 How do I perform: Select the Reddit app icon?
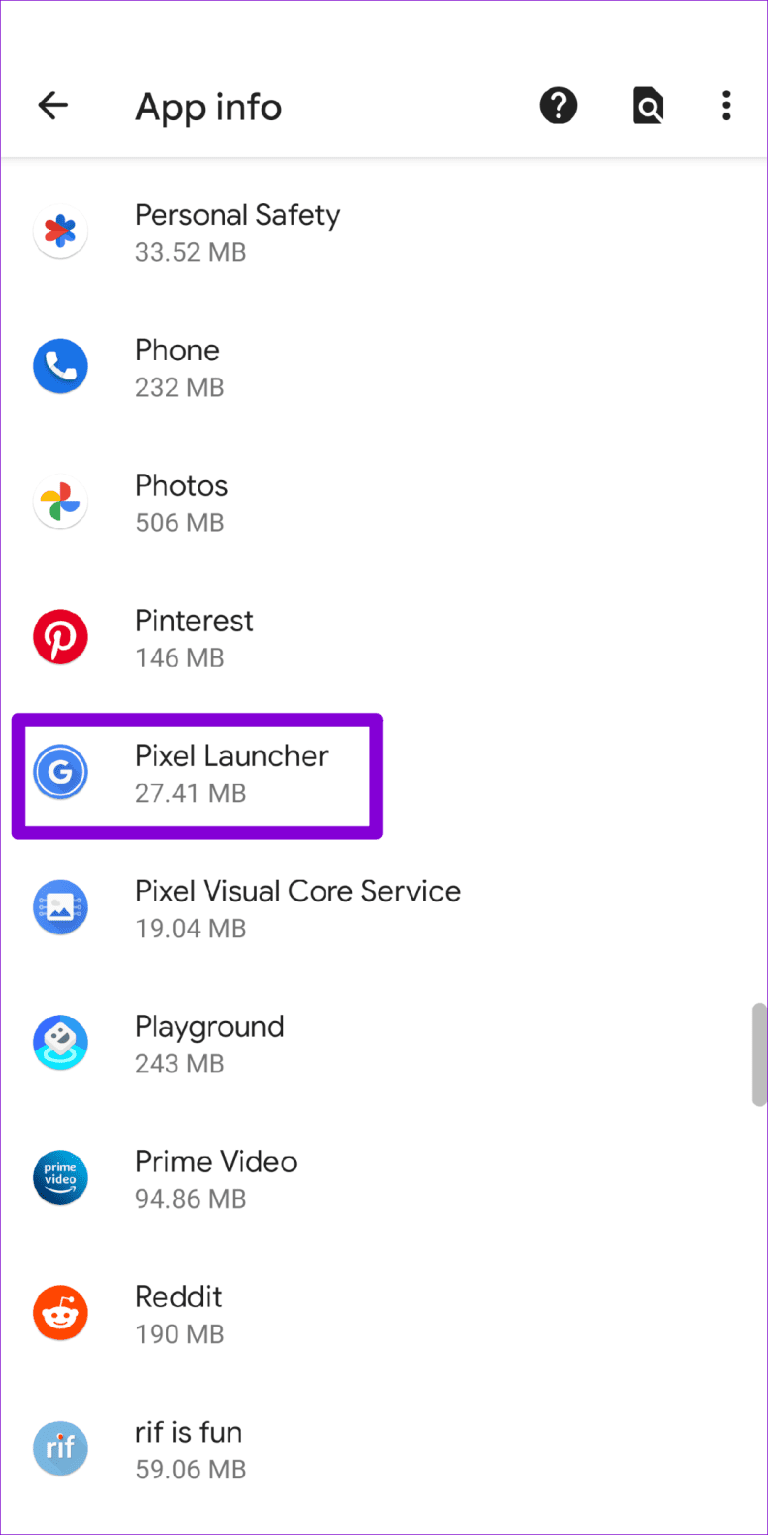coord(60,1312)
